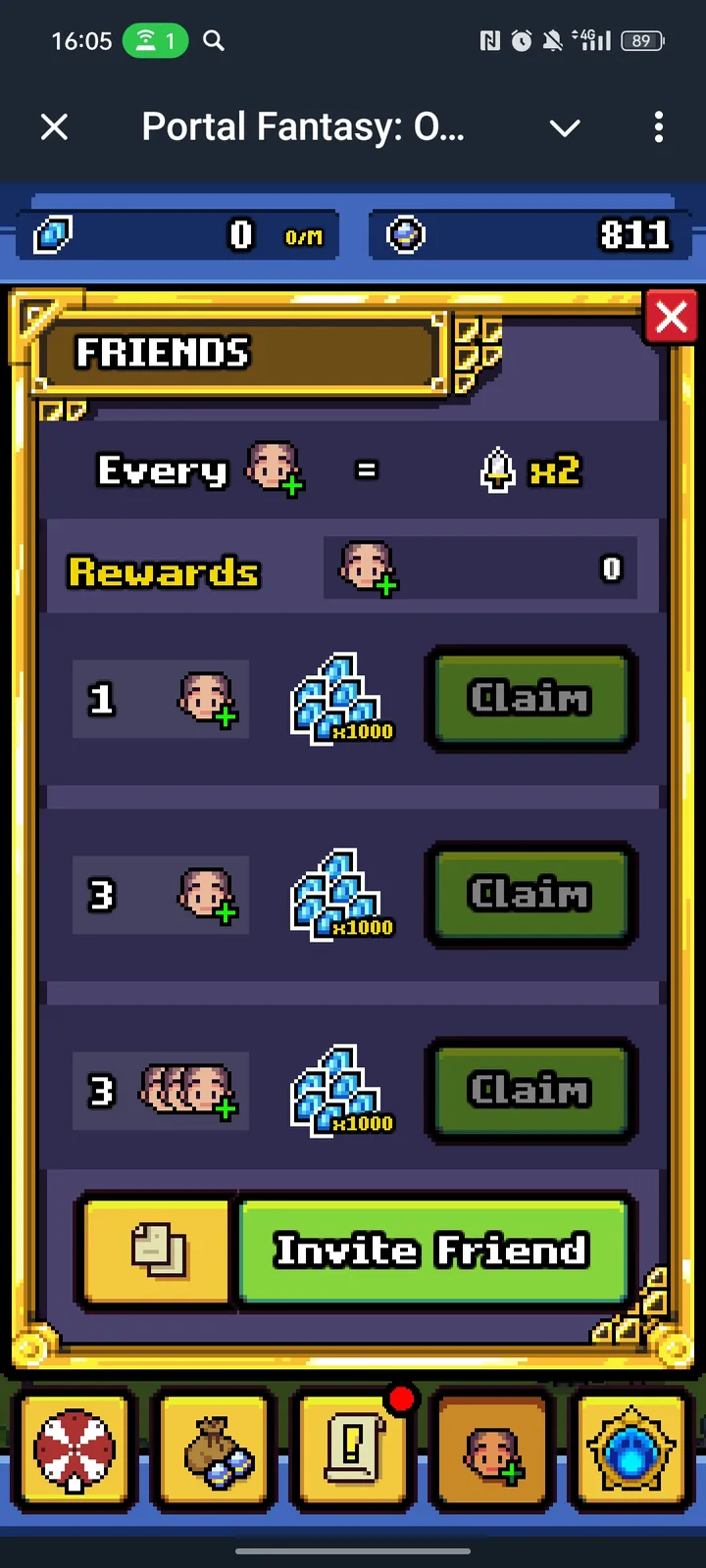Claim the reward for 1 friend

[x=530, y=699]
